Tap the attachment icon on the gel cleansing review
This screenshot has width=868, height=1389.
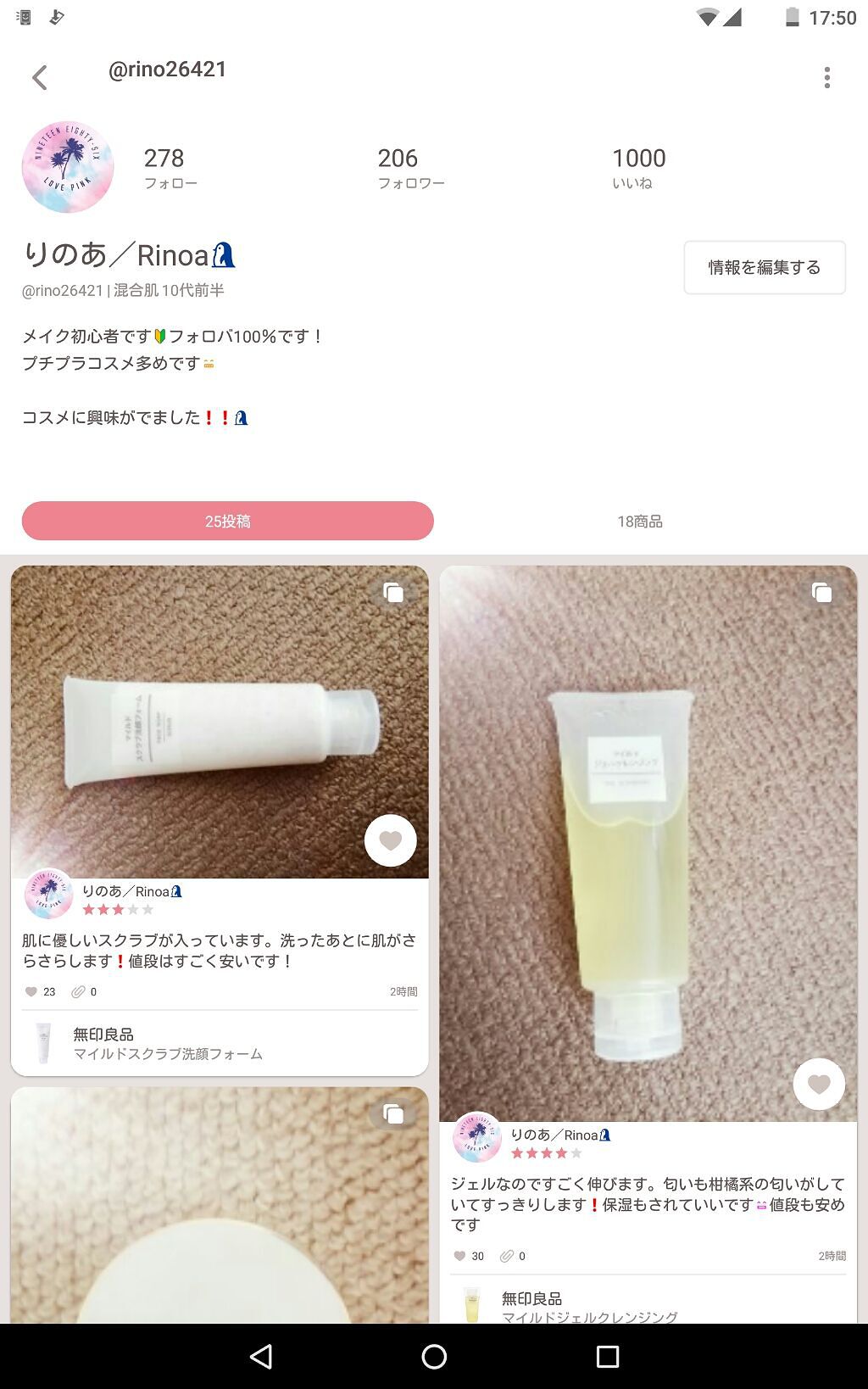[x=507, y=1256]
